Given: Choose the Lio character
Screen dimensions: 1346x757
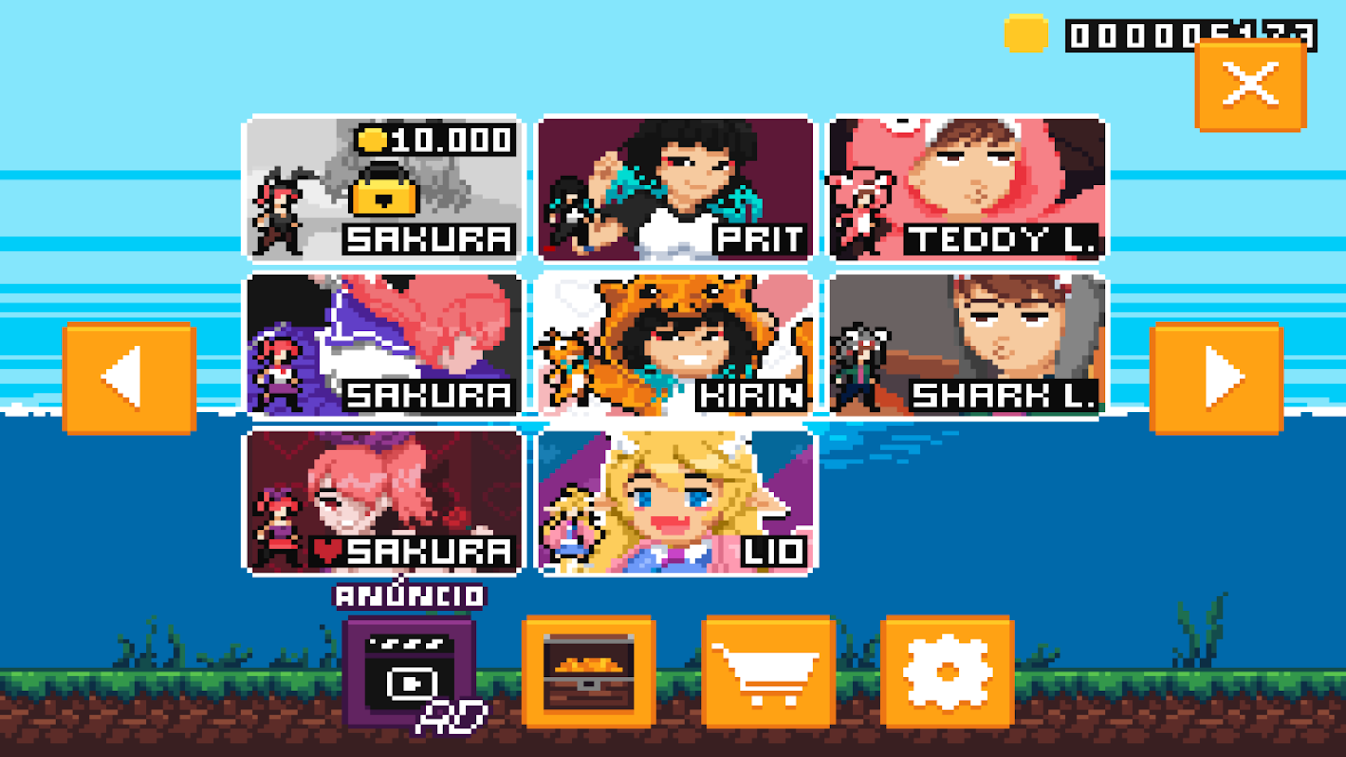Looking at the screenshot, I should tap(677, 501).
